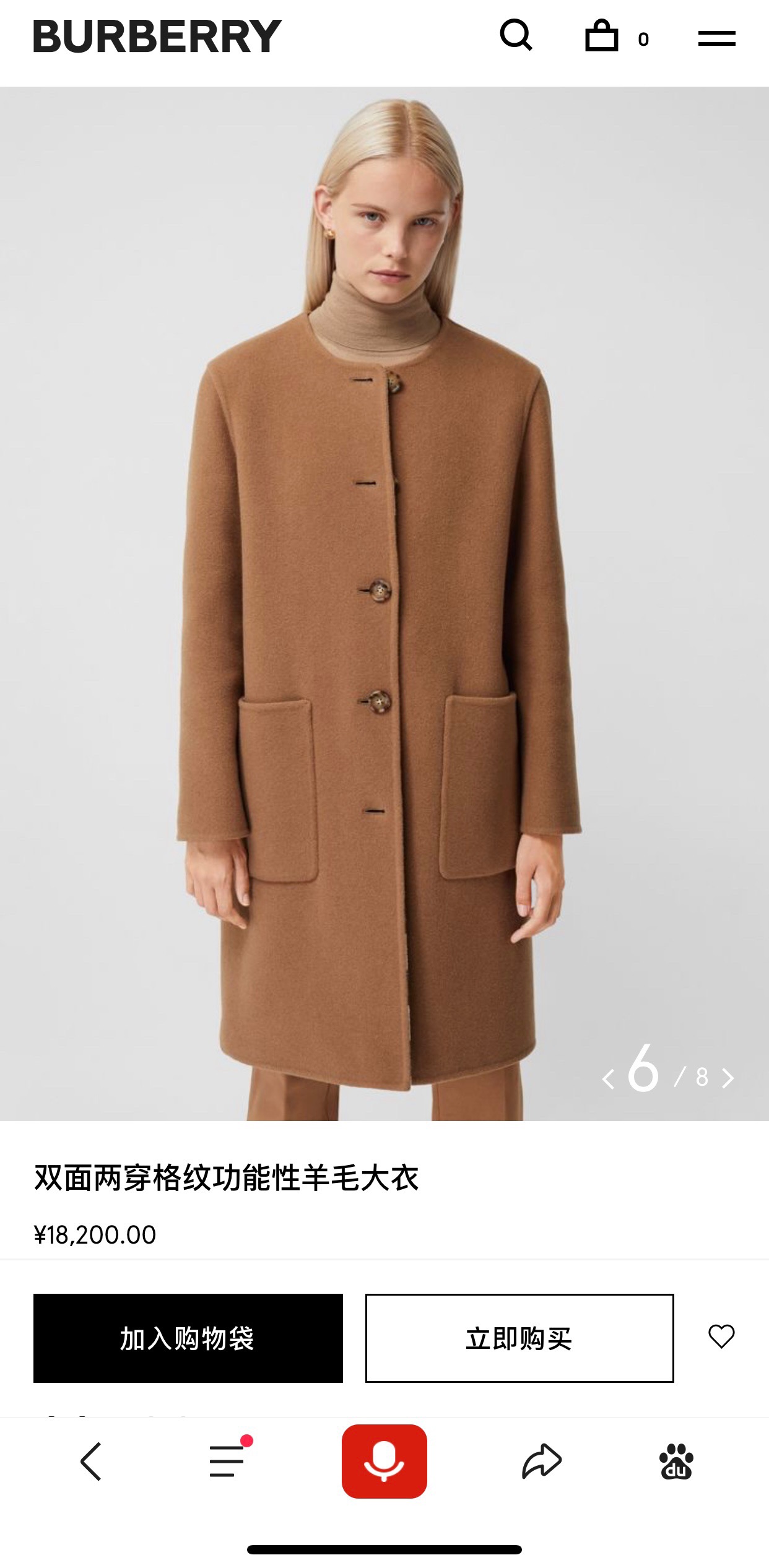
Task: Show the previous product image
Action: tap(609, 1079)
